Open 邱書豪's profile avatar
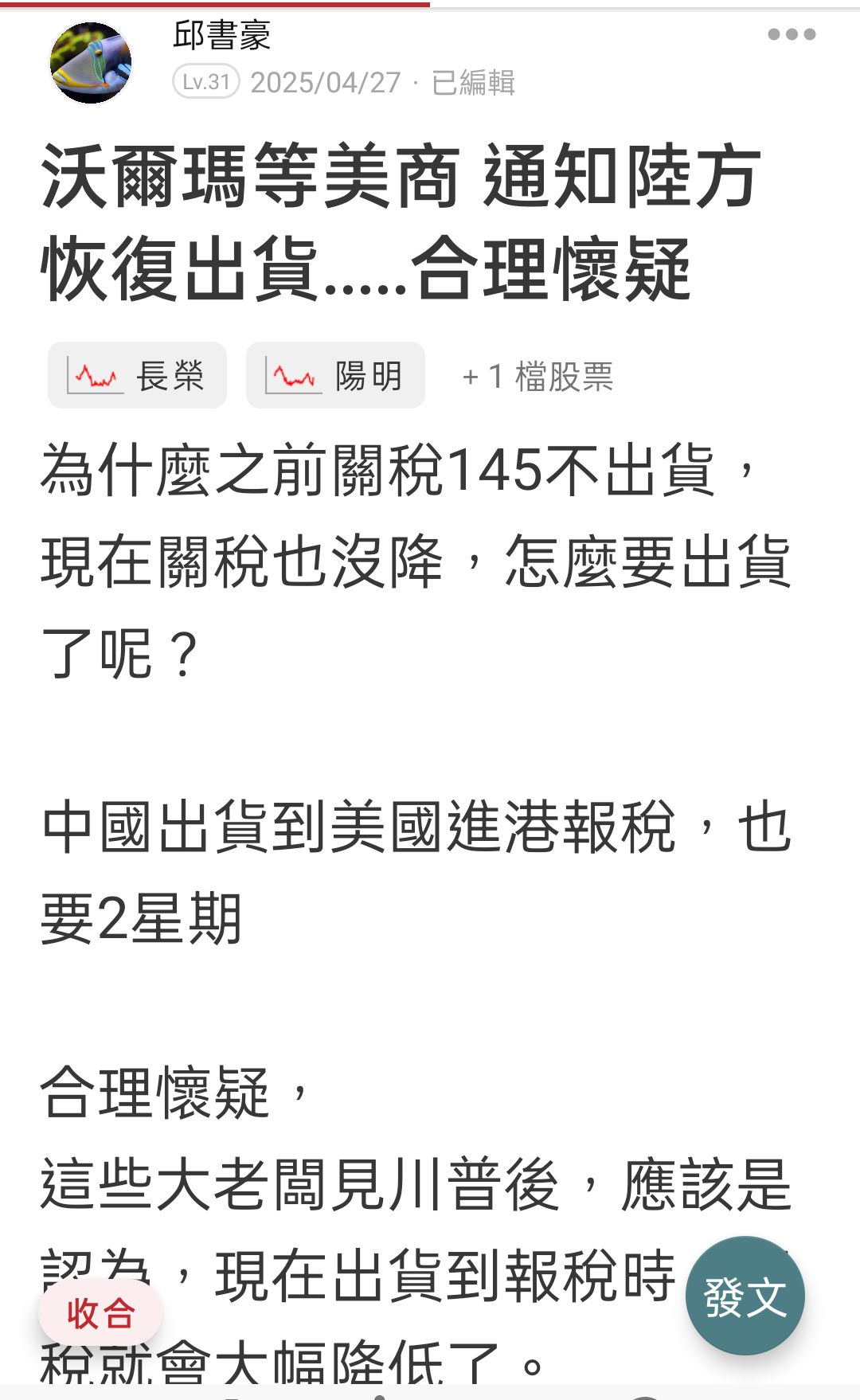The image size is (860, 1400). [x=91, y=63]
